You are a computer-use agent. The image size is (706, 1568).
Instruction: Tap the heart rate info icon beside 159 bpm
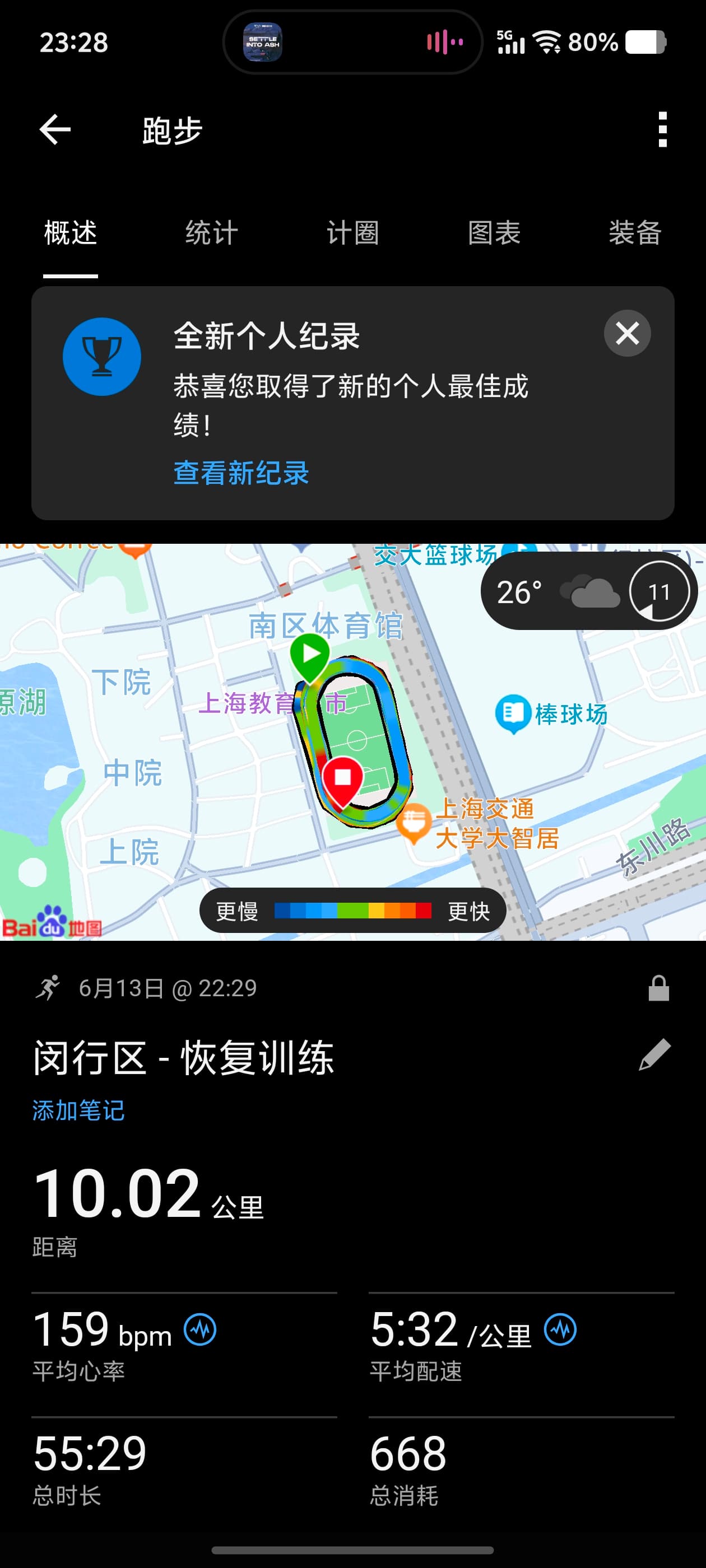click(200, 1329)
